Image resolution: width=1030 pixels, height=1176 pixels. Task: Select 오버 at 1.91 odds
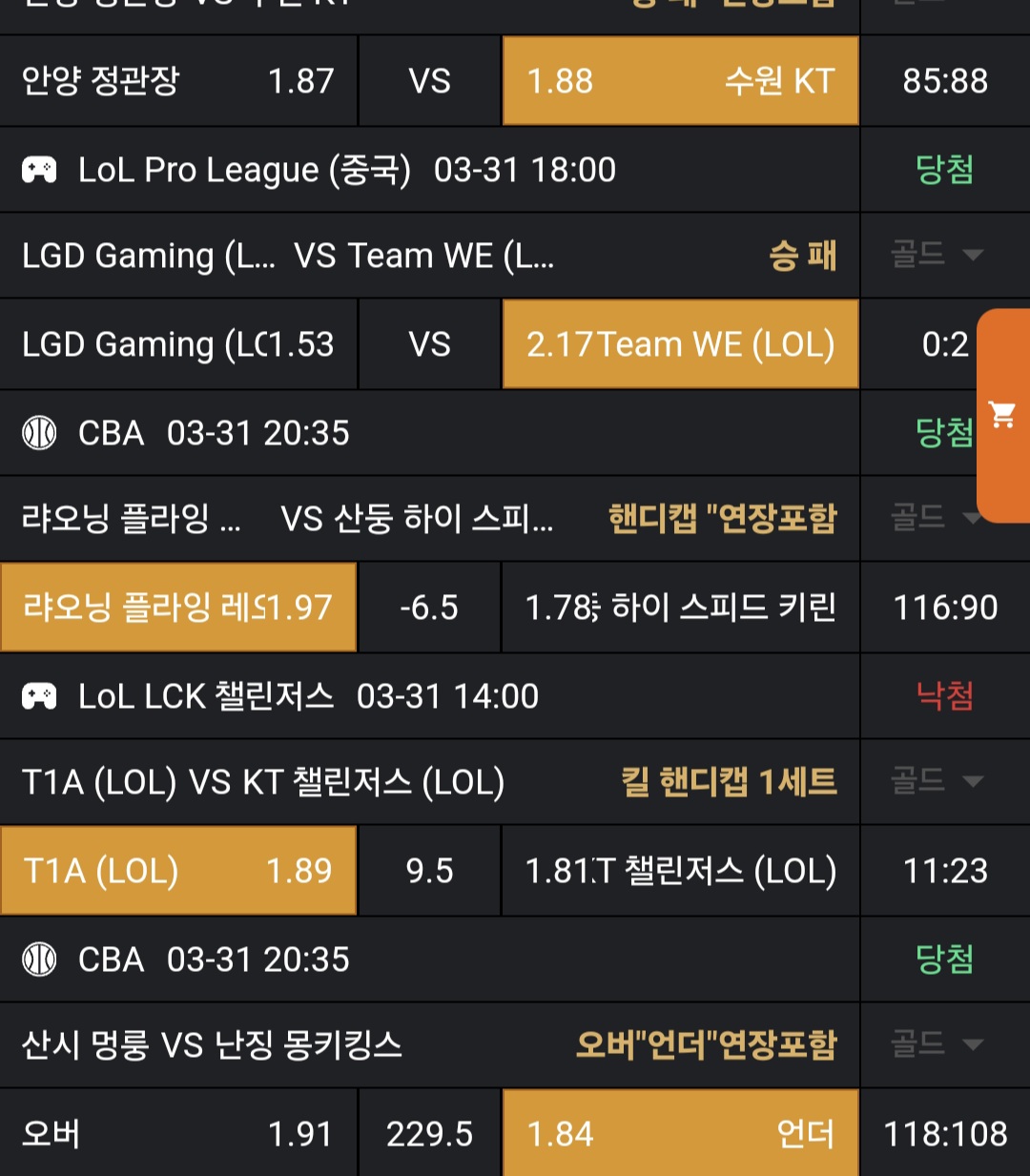pos(178,1134)
